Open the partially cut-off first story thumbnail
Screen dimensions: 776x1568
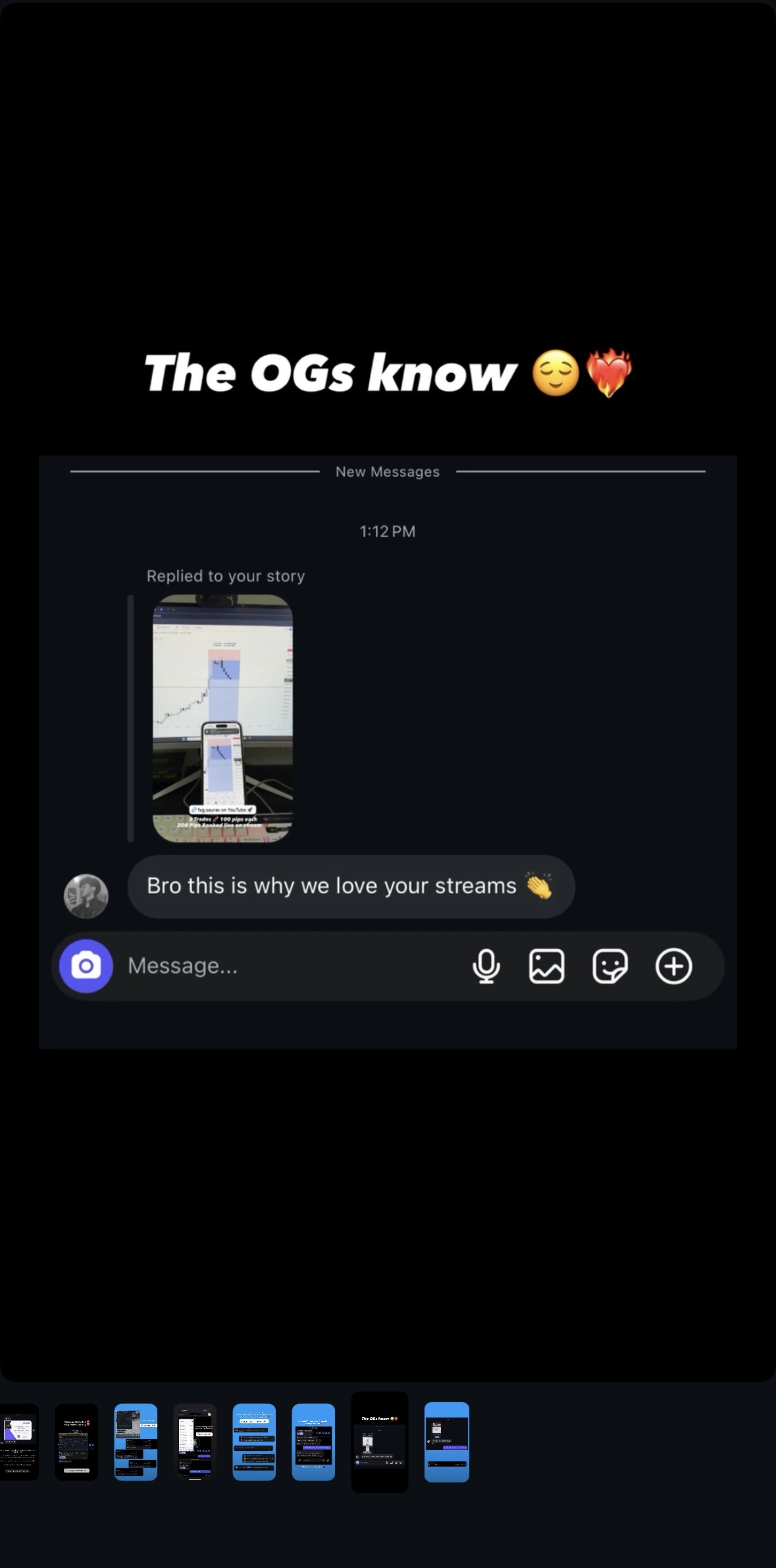tap(19, 1442)
